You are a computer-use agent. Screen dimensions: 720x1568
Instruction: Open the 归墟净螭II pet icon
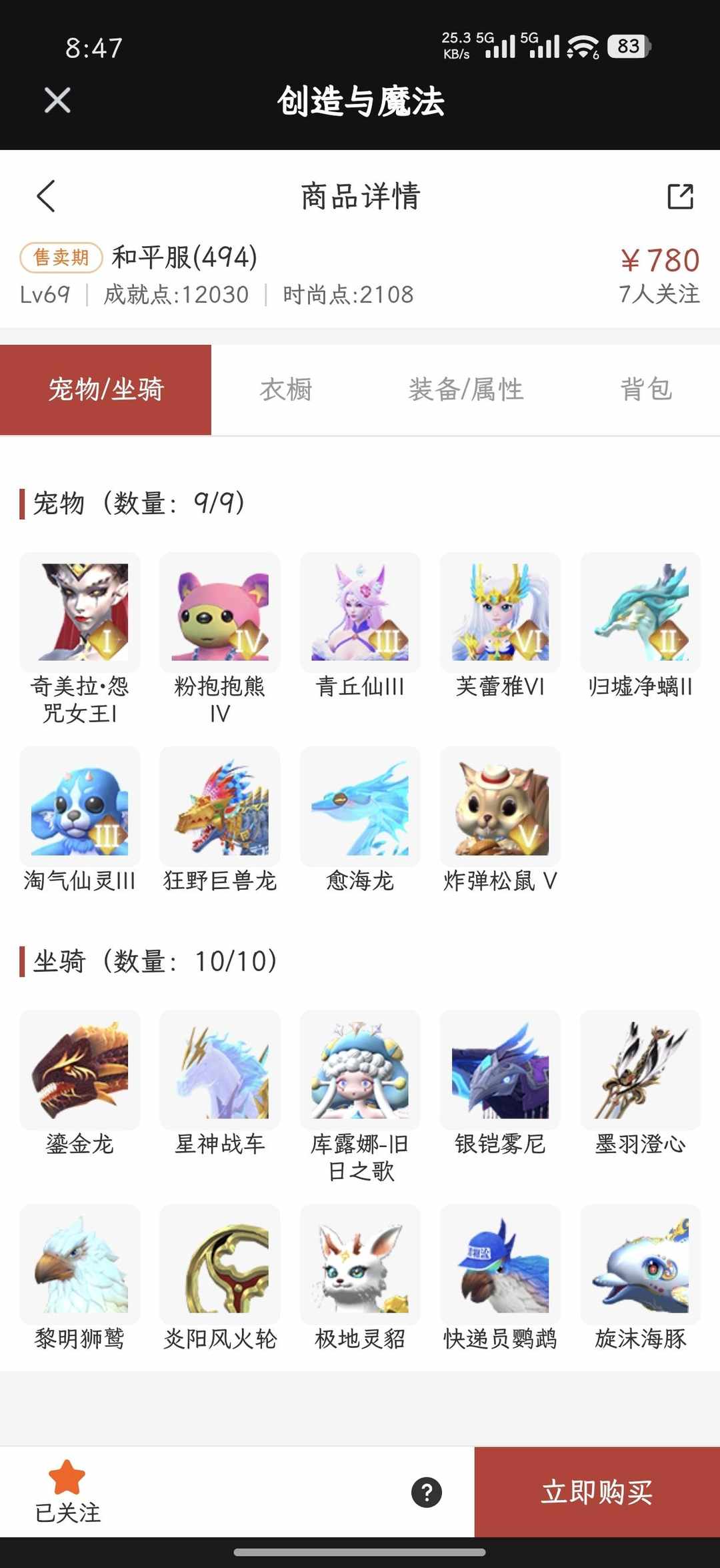640,612
